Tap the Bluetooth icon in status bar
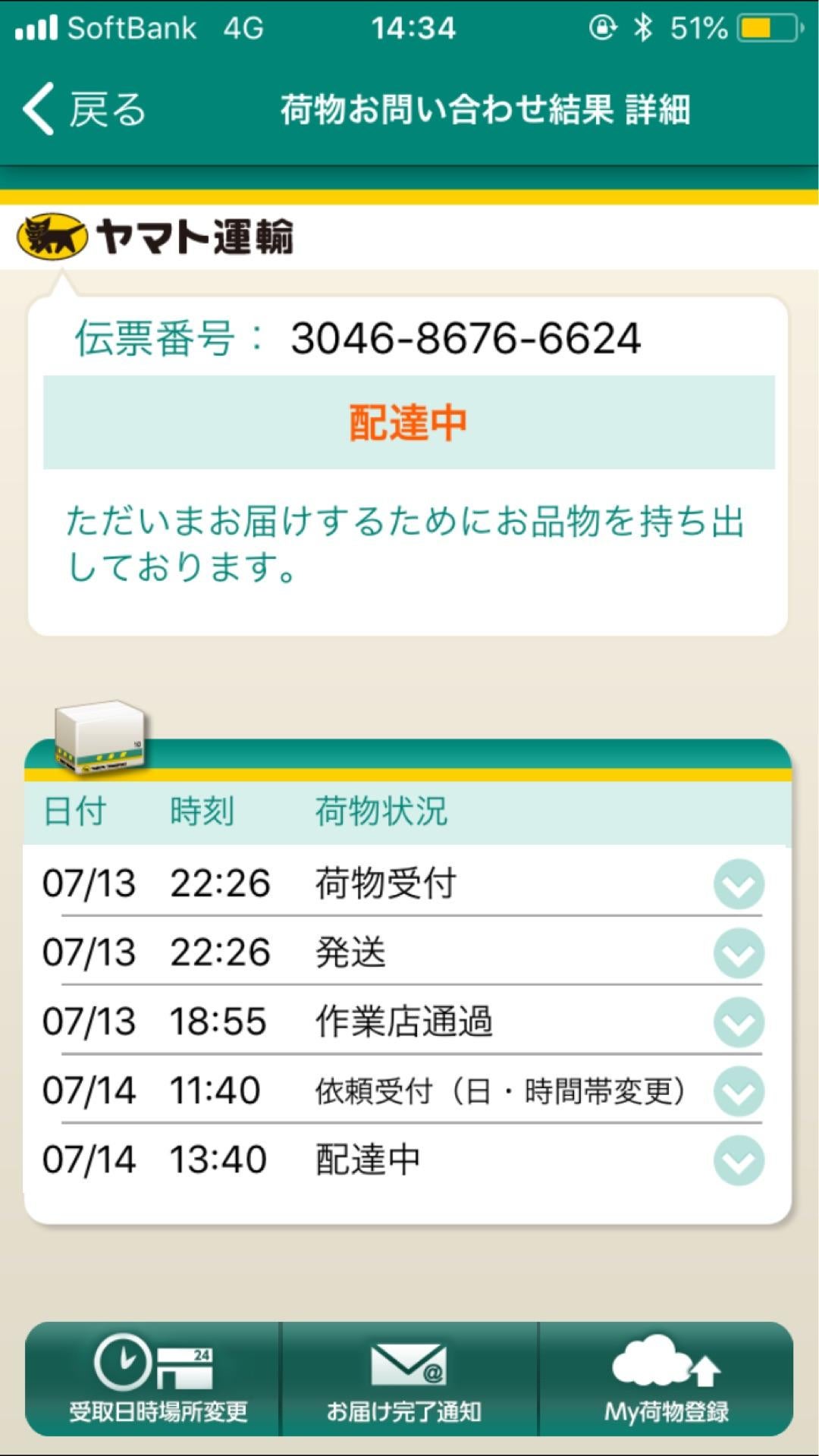The width and height of the screenshot is (819, 1456). (x=641, y=29)
